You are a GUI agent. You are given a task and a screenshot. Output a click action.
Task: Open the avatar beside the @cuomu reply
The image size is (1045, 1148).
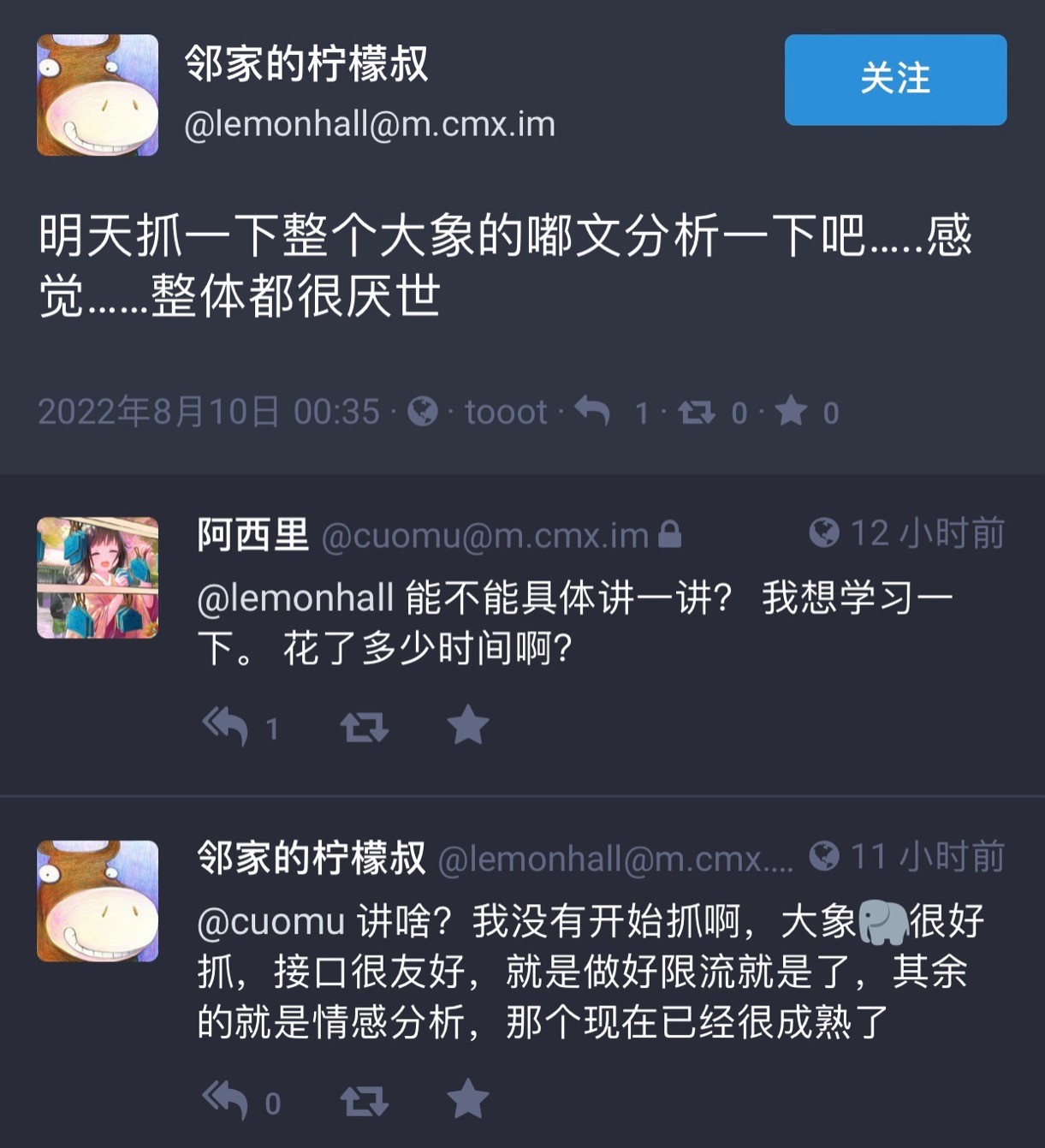pos(98,901)
